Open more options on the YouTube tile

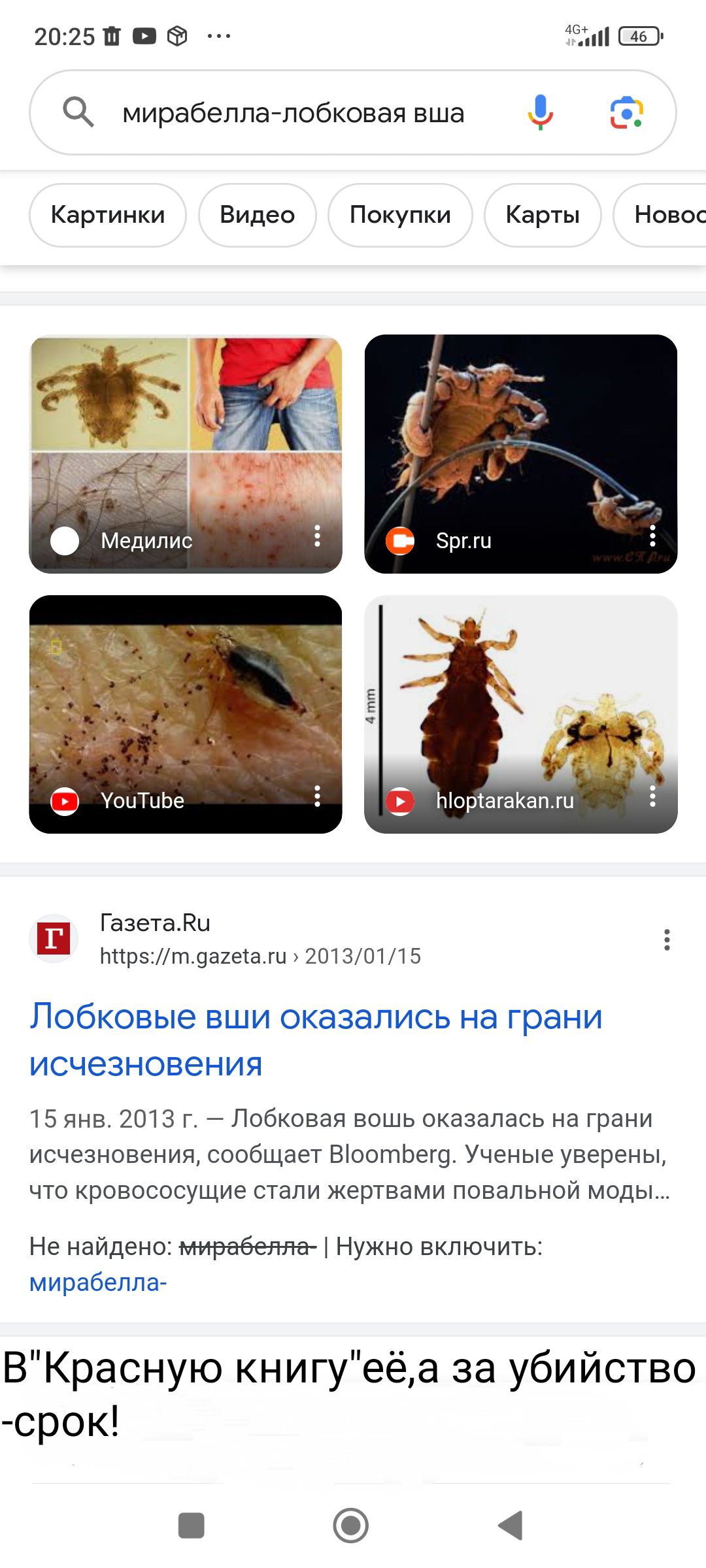[x=317, y=796]
